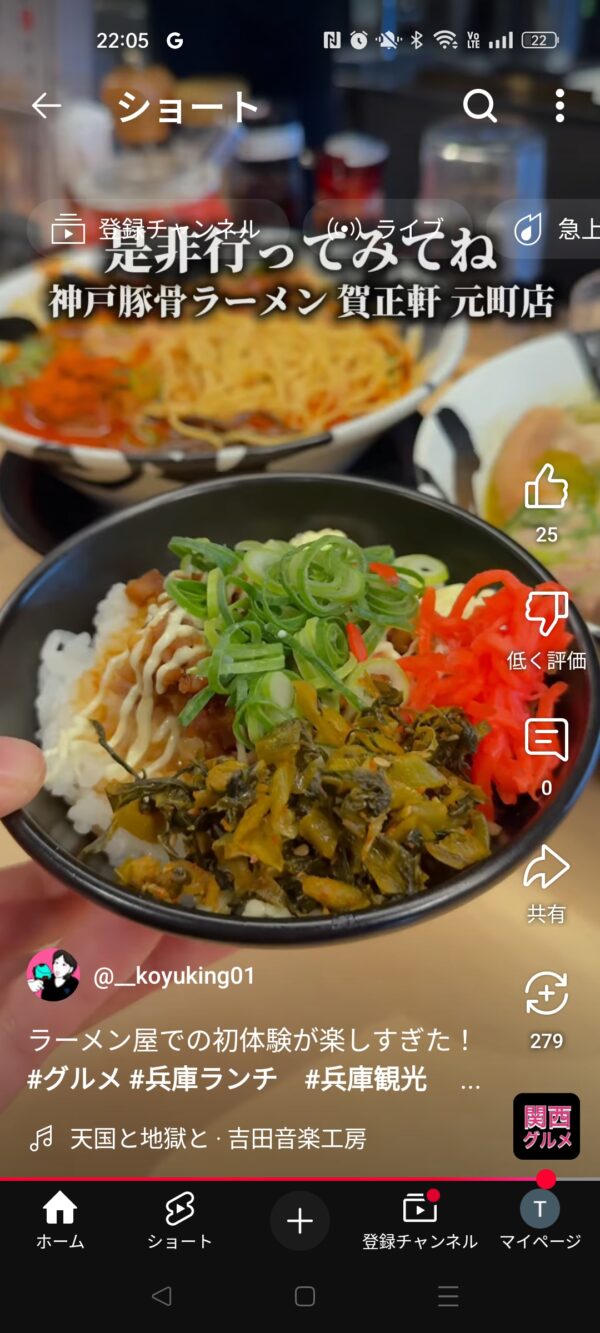Image resolution: width=600 pixels, height=1333 pixels.
Task: Open the 関西グルメ sound thumbnail
Action: pos(546,1126)
